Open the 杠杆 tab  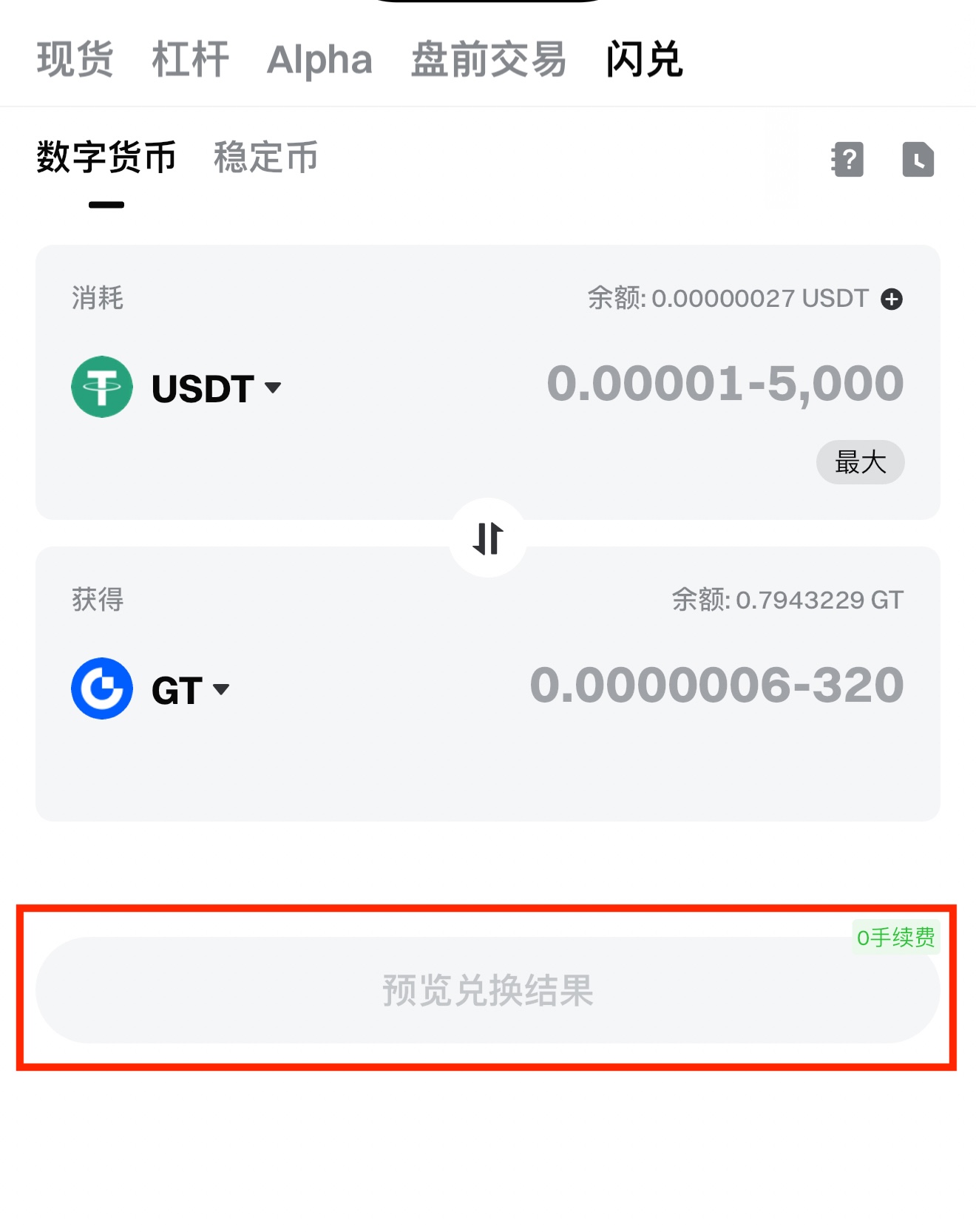(x=190, y=59)
